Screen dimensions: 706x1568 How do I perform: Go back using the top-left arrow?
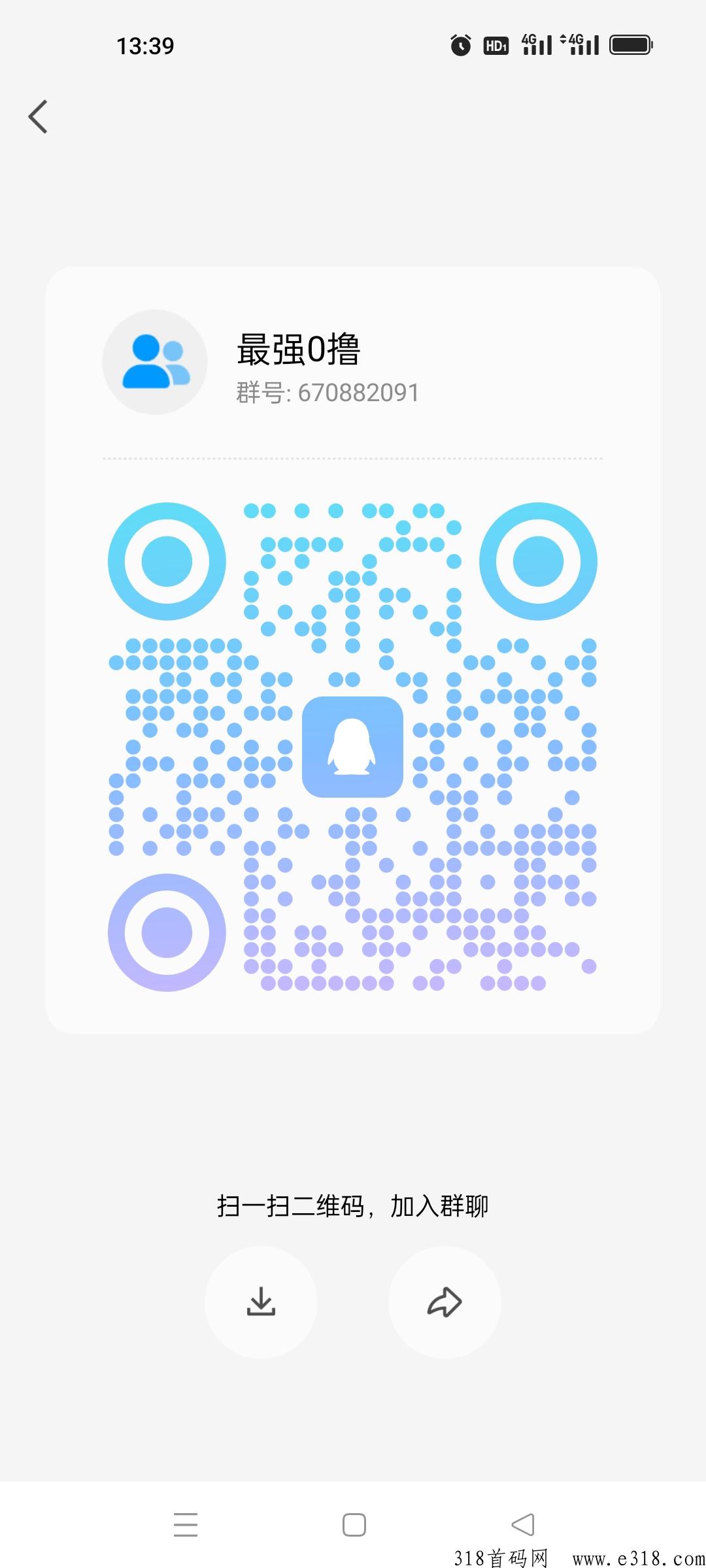[38, 117]
